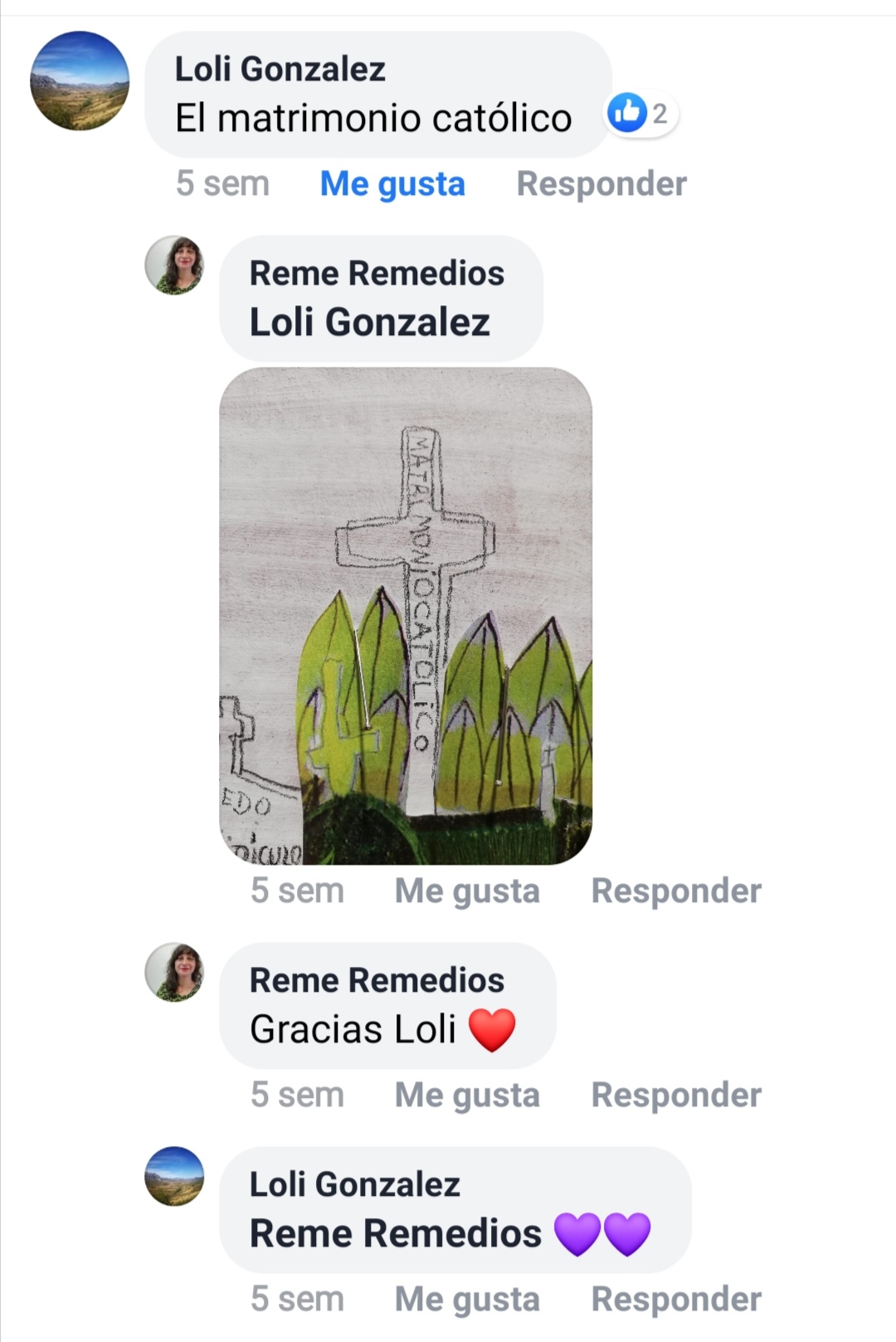The height and width of the screenshot is (1342, 896).
Task: Reply to Loli Gonzalez's 'El matrimonio católico' comment
Action: pyautogui.click(x=601, y=183)
